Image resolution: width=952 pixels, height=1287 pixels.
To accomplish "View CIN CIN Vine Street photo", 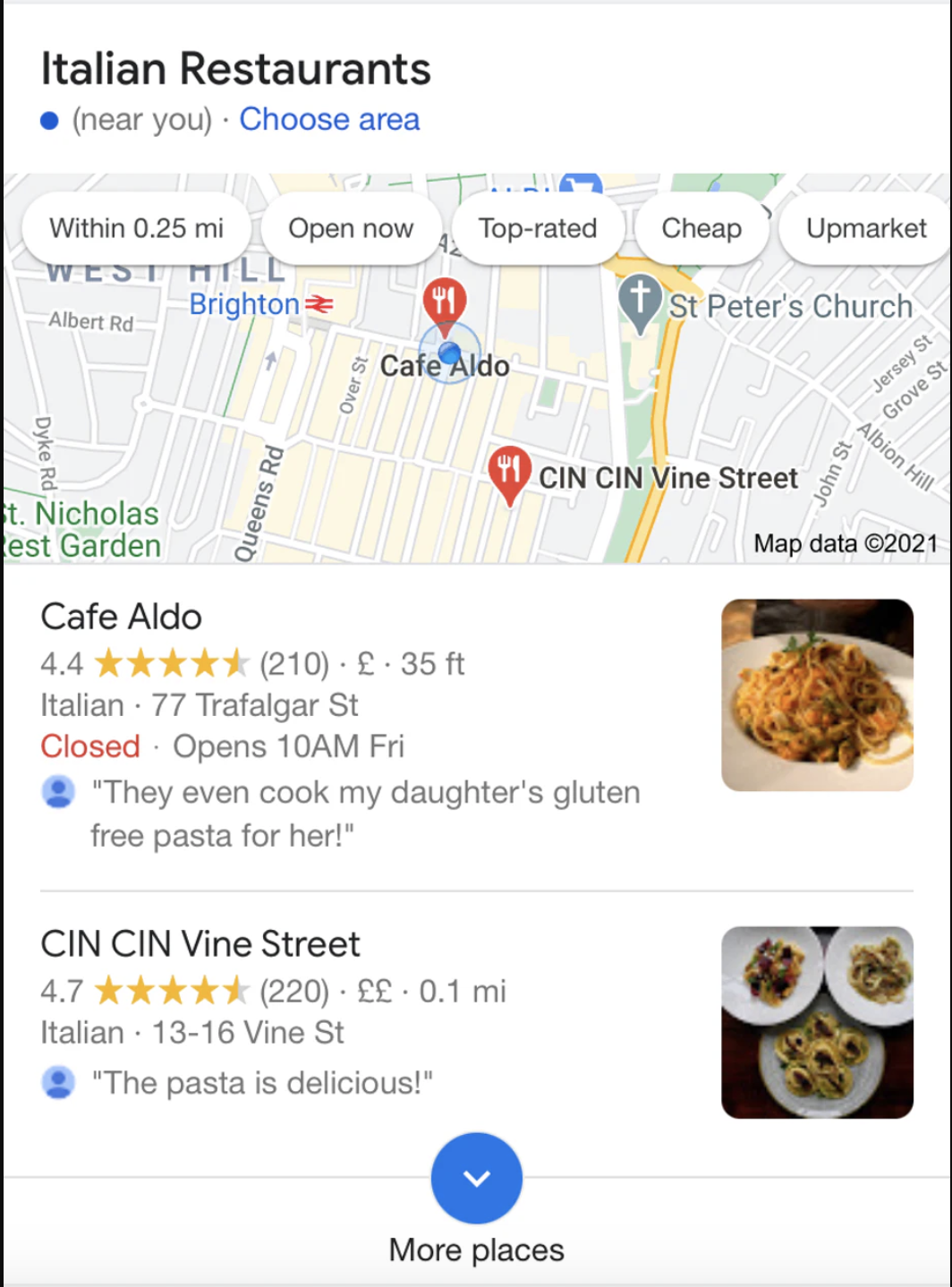I will click(x=817, y=1022).
